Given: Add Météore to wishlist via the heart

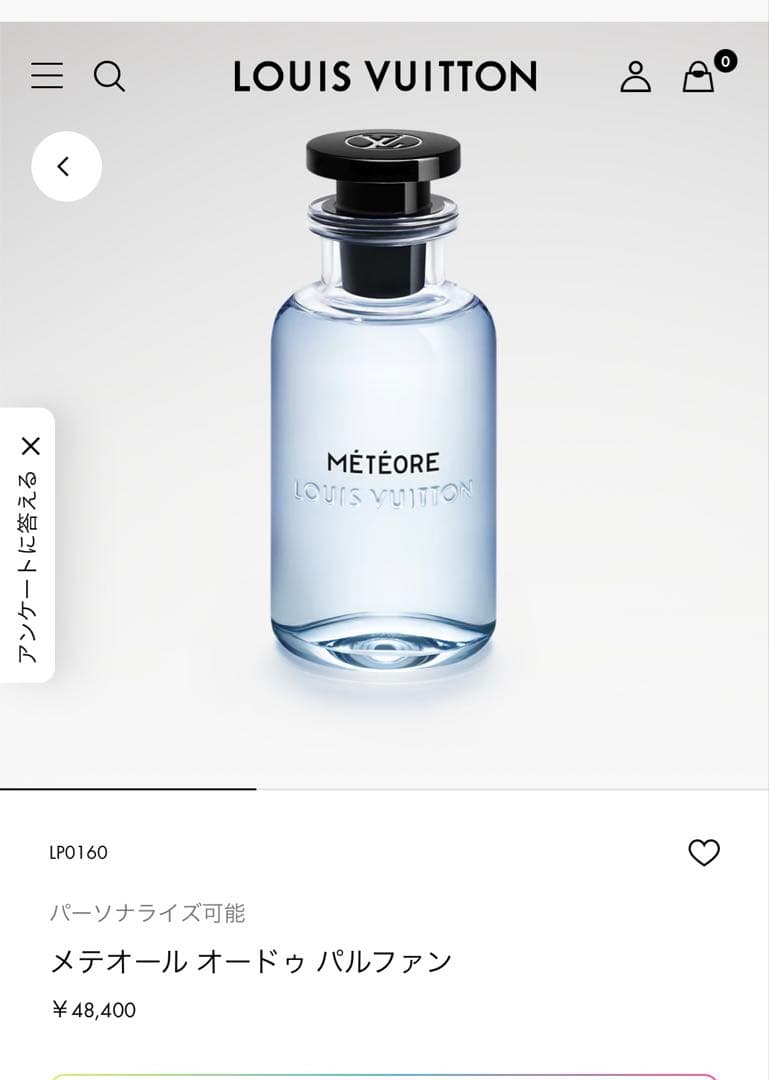Looking at the screenshot, I should 705,853.
